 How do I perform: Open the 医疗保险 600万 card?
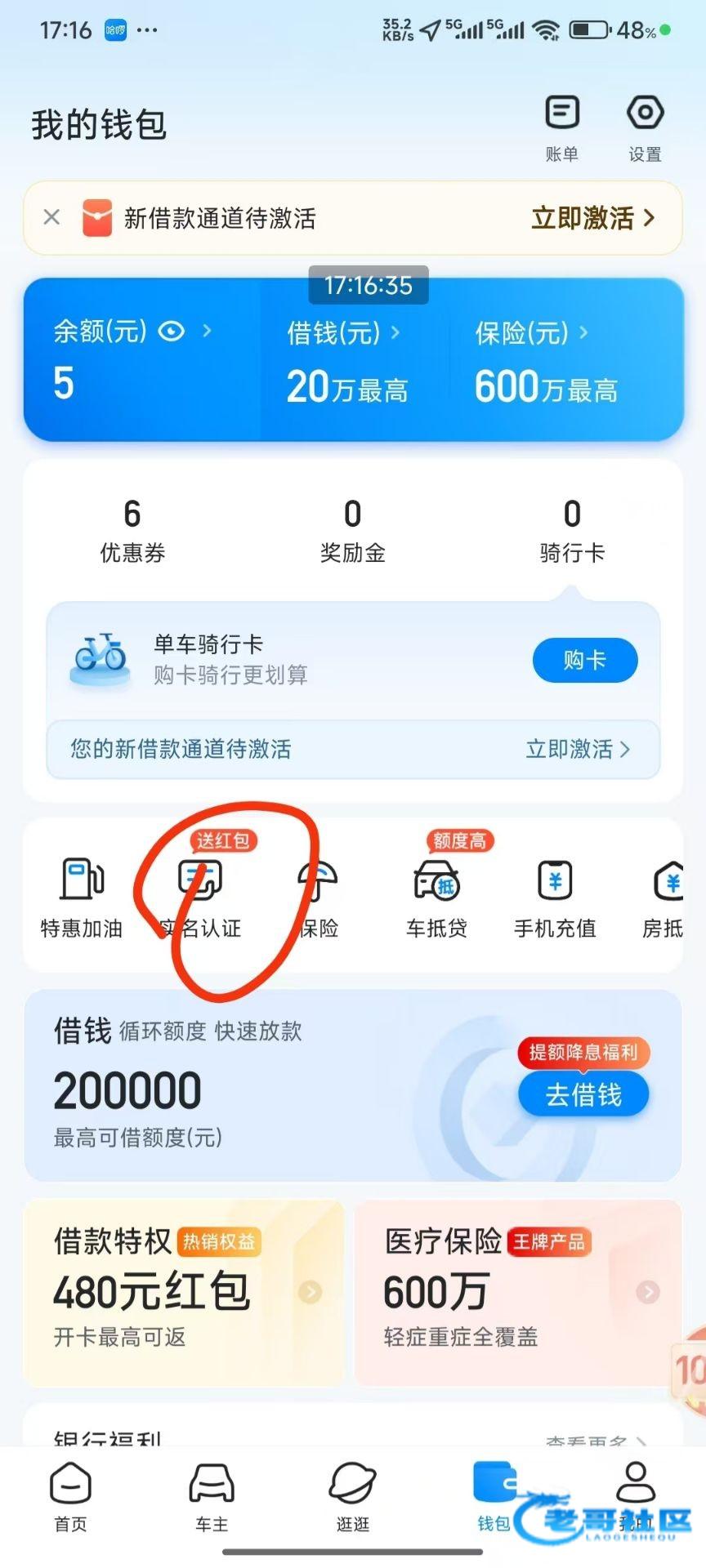516,1291
